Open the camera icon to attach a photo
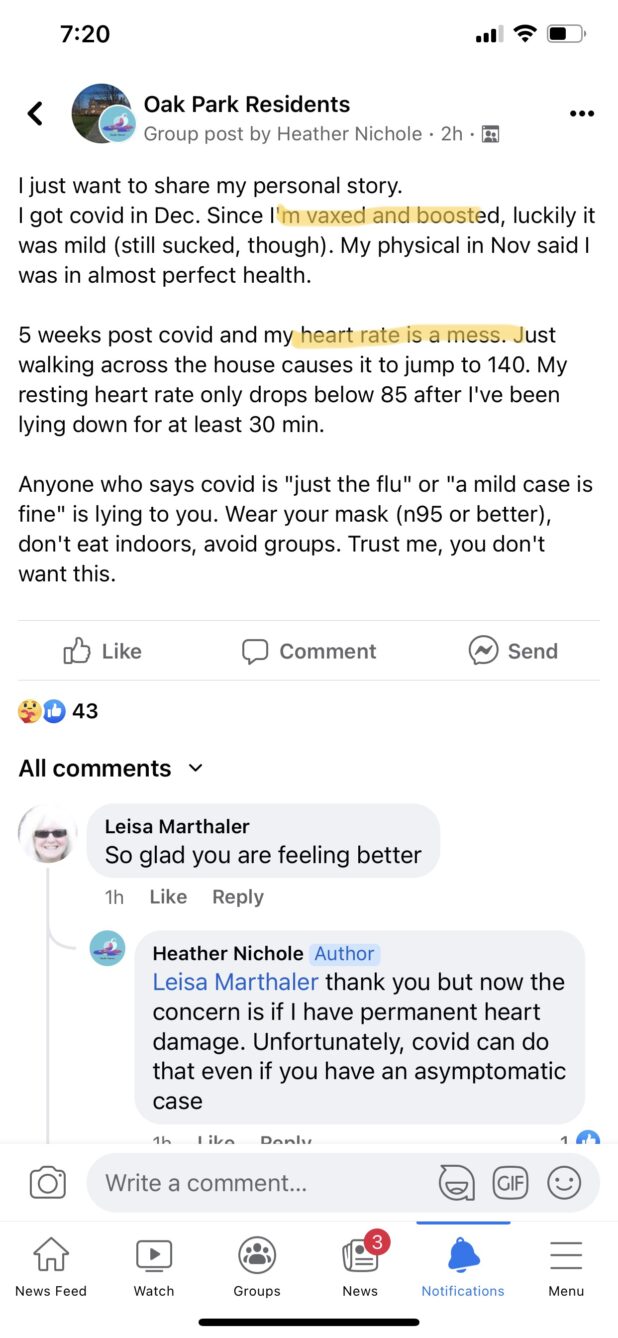 [48, 1183]
